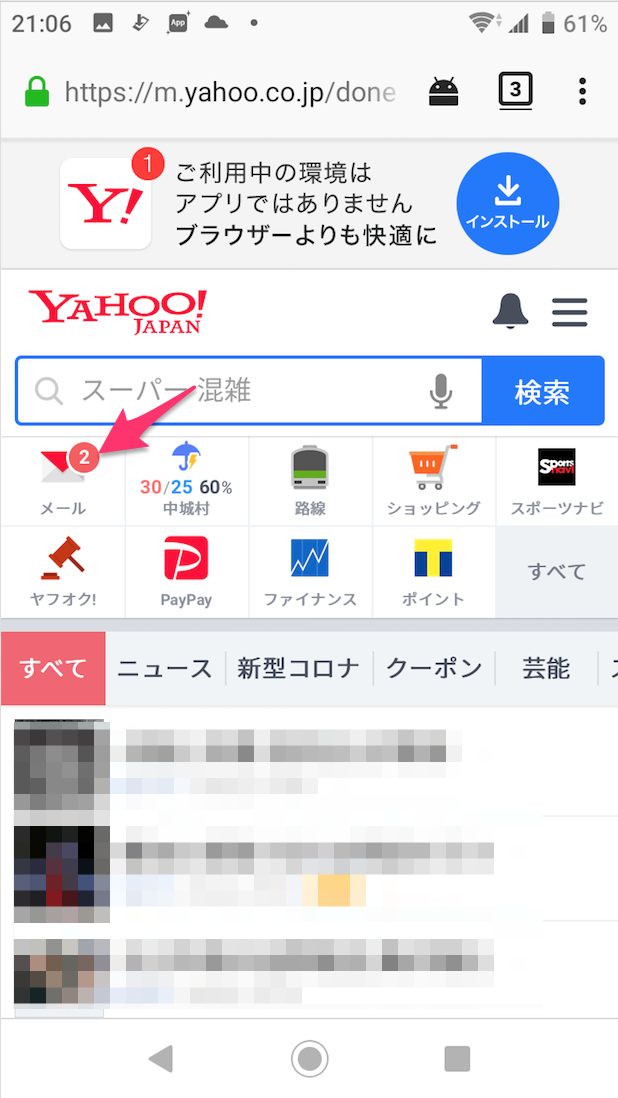Open the Yahoo notifications bell
Image resolution: width=618 pixels, height=1098 pixels.
point(510,311)
